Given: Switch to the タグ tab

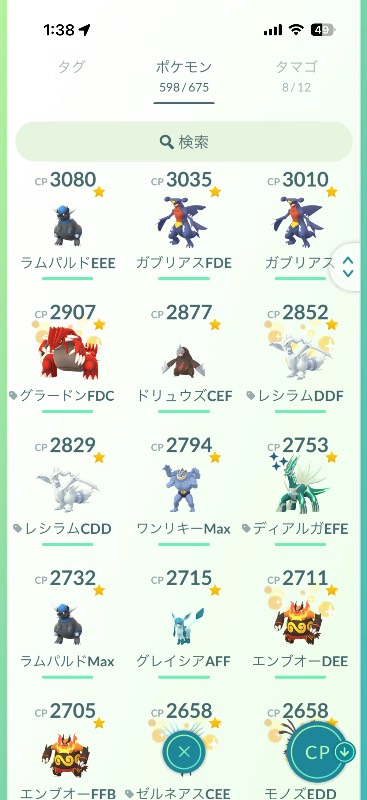Looking at the screenshot, I should click(x=71, y=67).
